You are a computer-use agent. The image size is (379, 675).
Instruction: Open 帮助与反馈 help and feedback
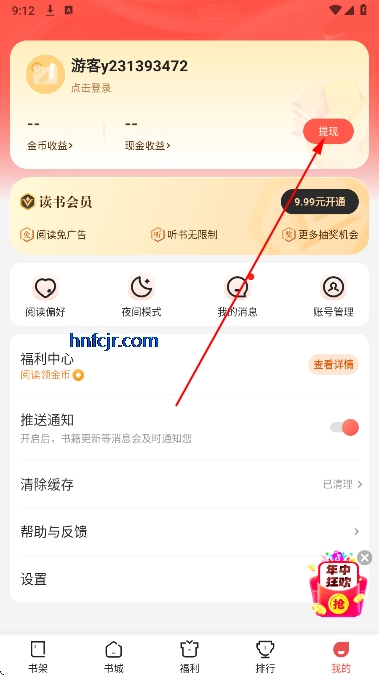pos(190,532)
